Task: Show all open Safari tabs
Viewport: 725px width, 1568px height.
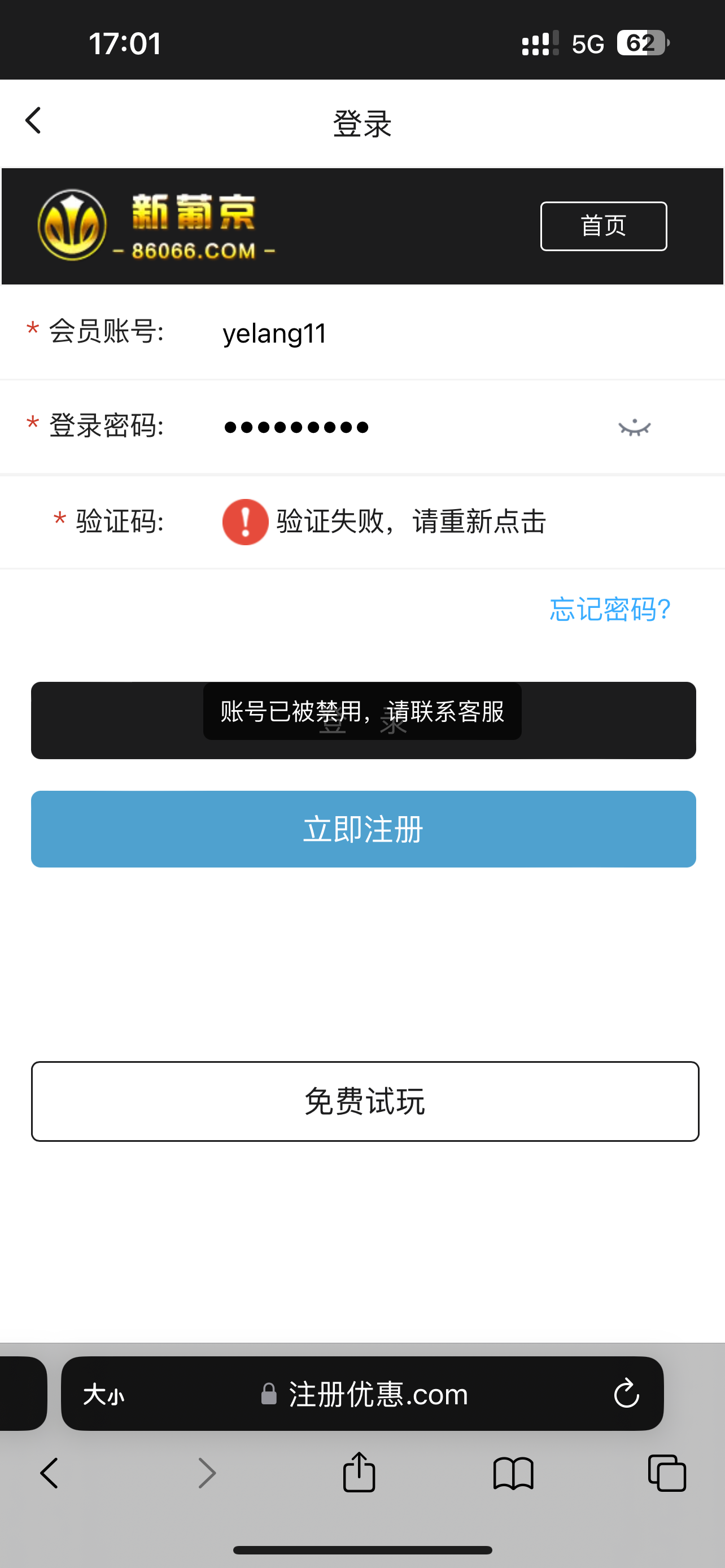Action: tap(667, 1473)
